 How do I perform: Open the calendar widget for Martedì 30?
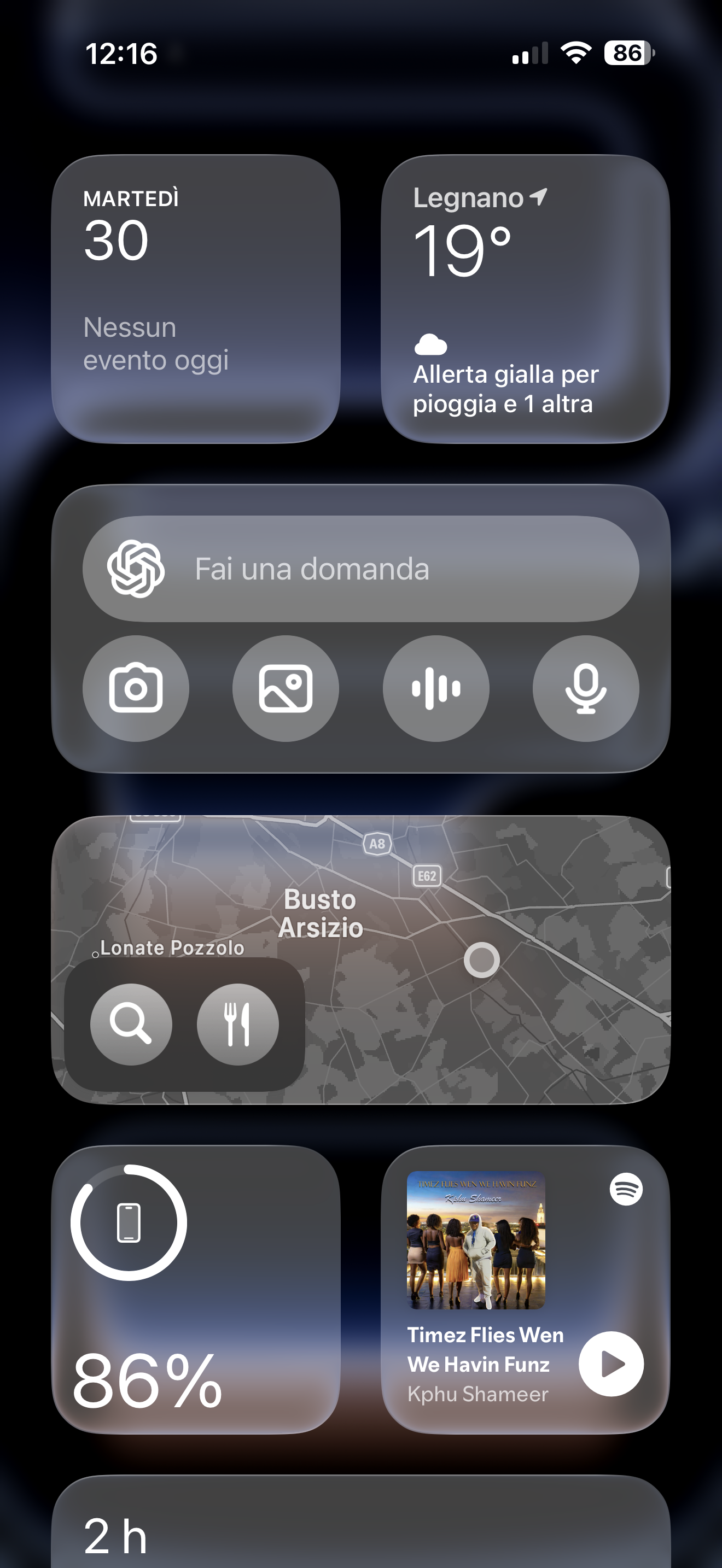point(195,299)
